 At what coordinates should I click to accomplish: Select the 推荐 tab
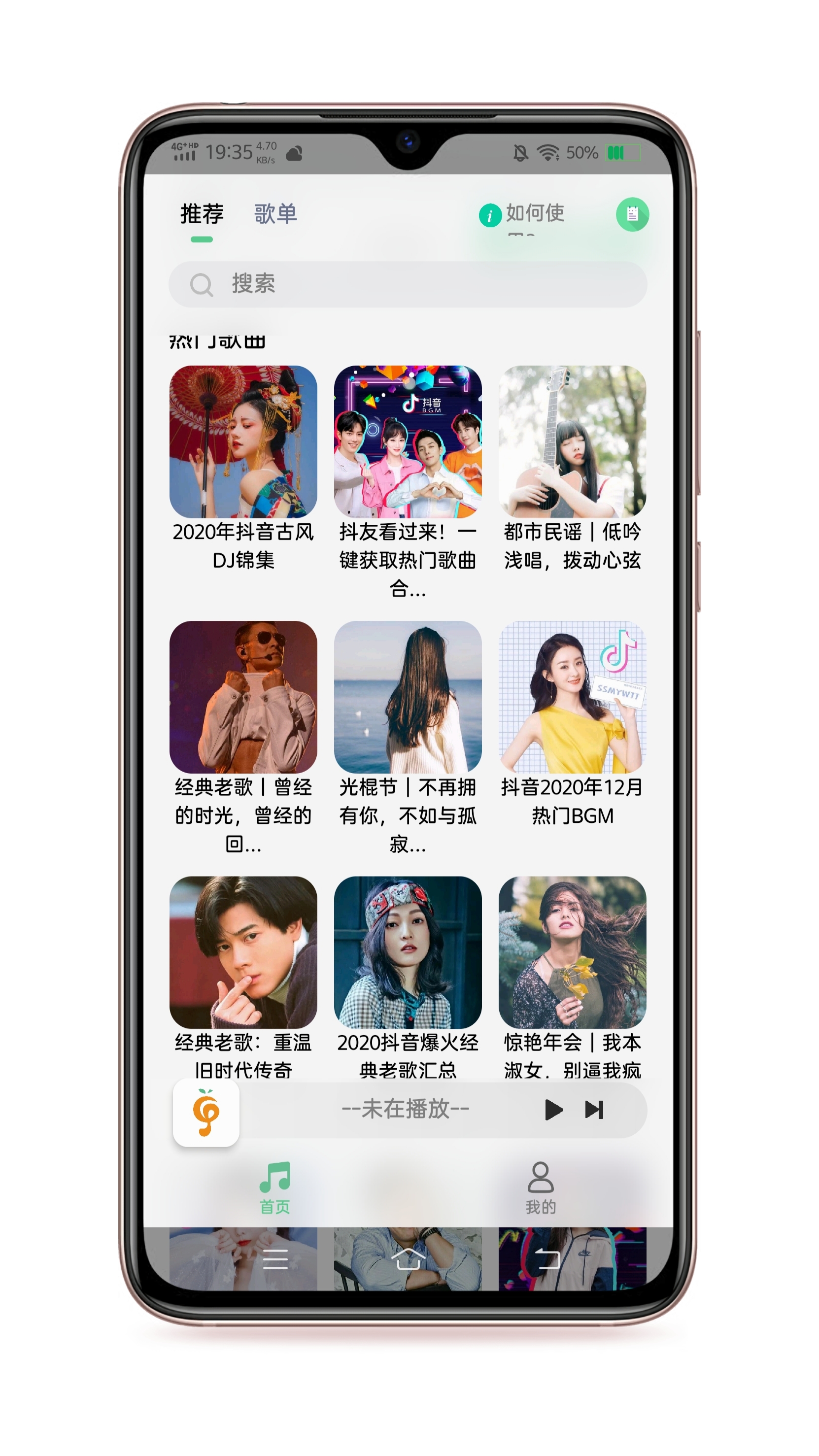(202, 214)
